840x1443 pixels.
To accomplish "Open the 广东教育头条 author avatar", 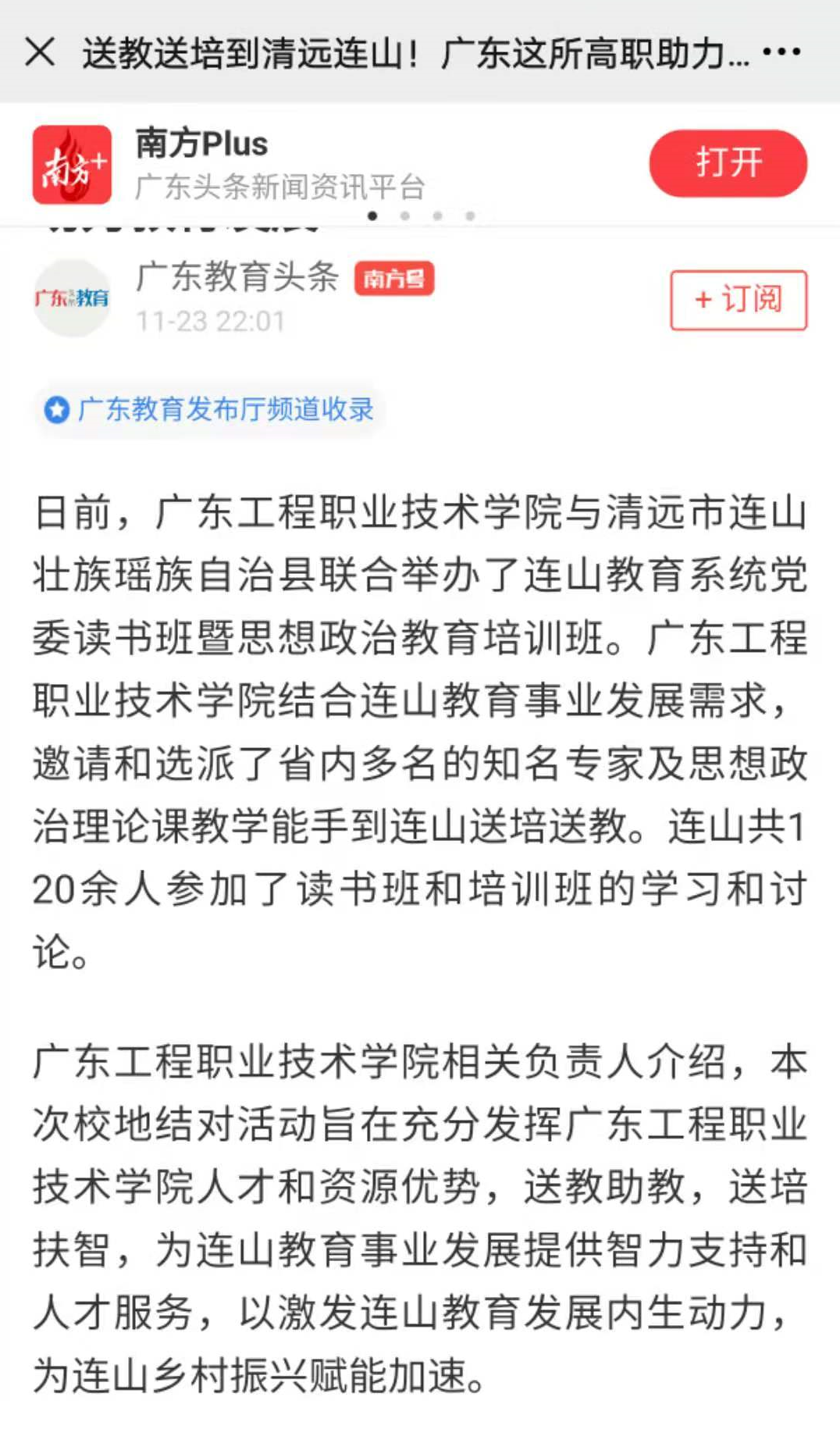I will 72,298.
